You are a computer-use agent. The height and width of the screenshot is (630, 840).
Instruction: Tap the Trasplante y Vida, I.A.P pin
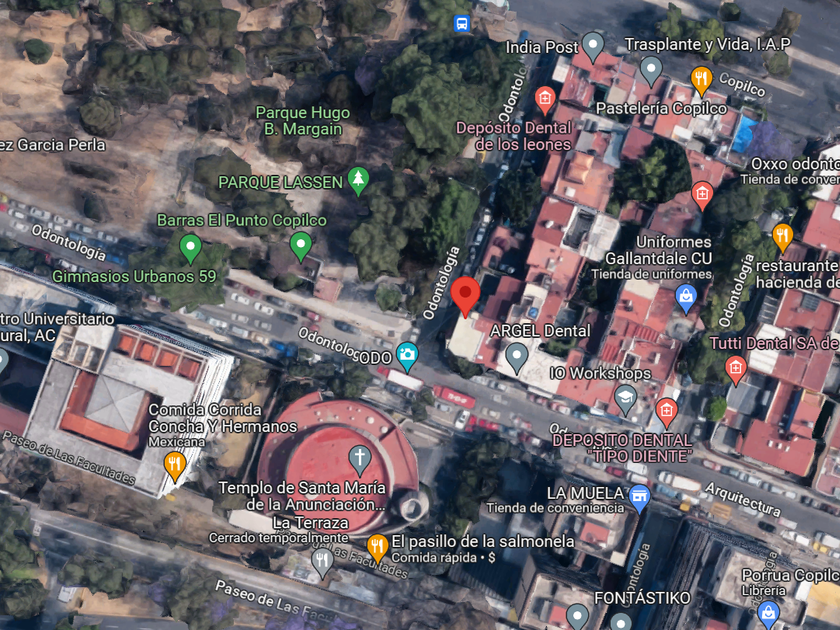point(651,71)
